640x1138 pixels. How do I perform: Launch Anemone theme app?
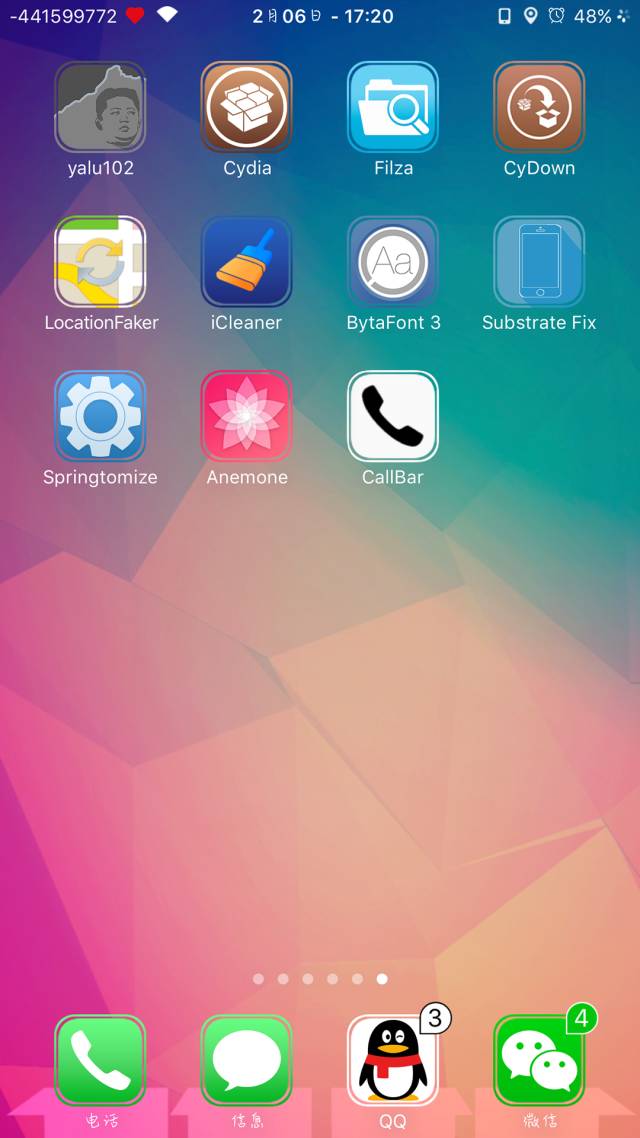click(247, 416)
